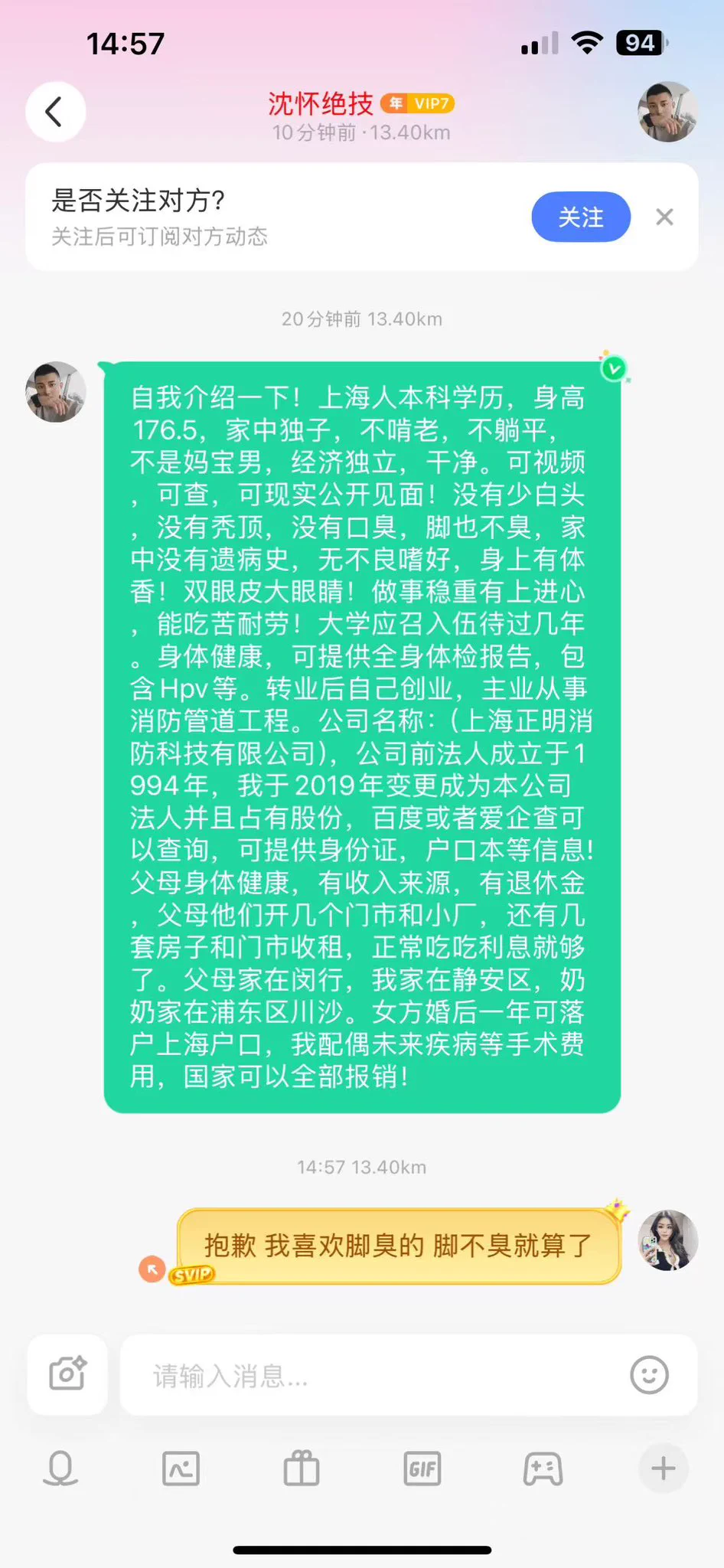The image size is (724, 1568).
Task: Dismiss the 是否关注对方 follow banner
Action: click(x=664, y=217)
